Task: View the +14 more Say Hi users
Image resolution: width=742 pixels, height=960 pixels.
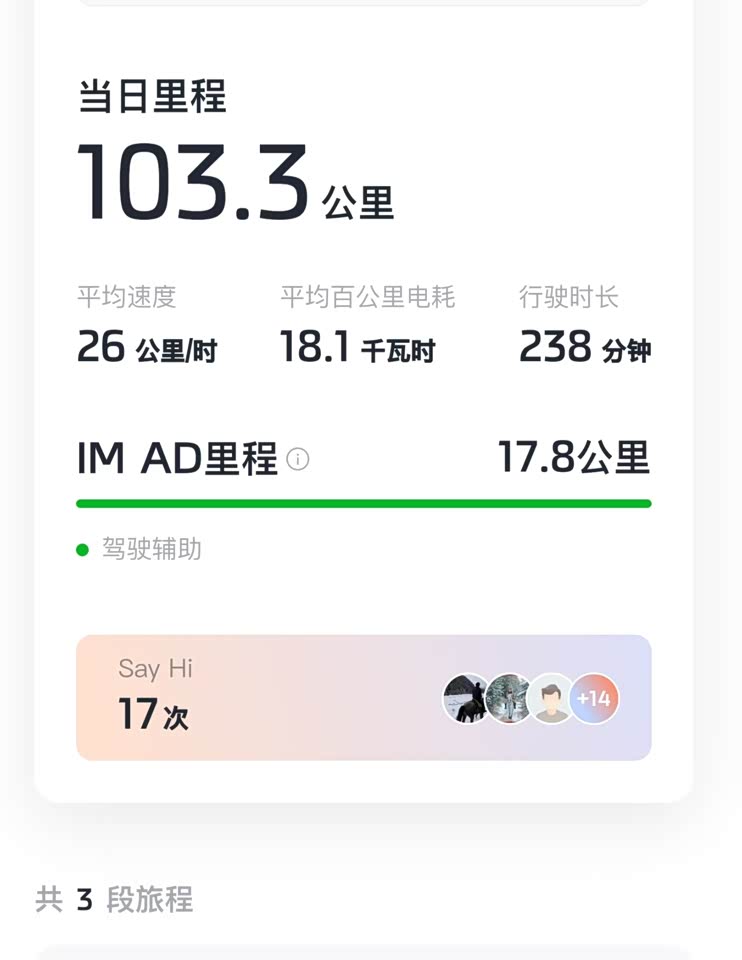Action: click(595, 698)
